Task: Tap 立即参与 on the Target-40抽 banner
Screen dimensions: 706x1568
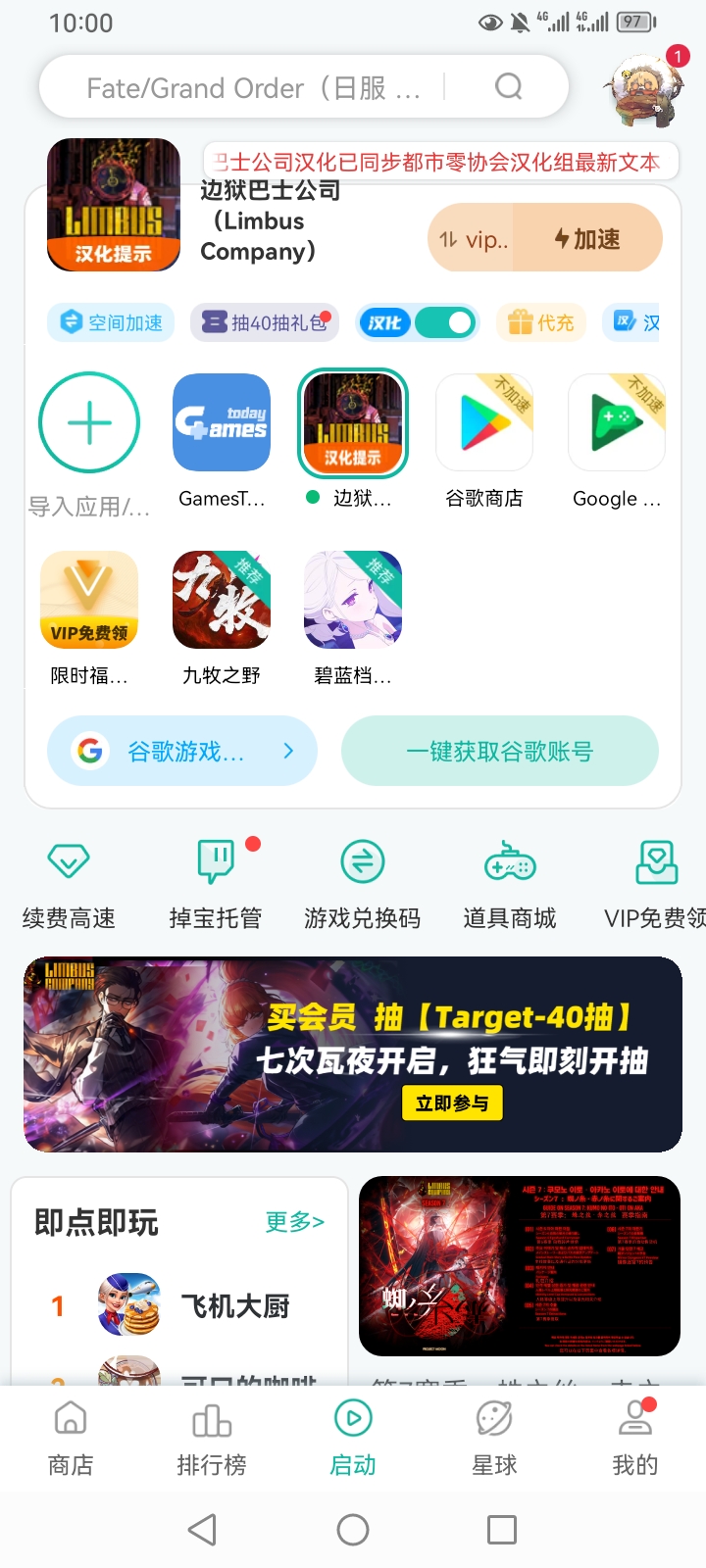Action: [x=451, y=1103]
